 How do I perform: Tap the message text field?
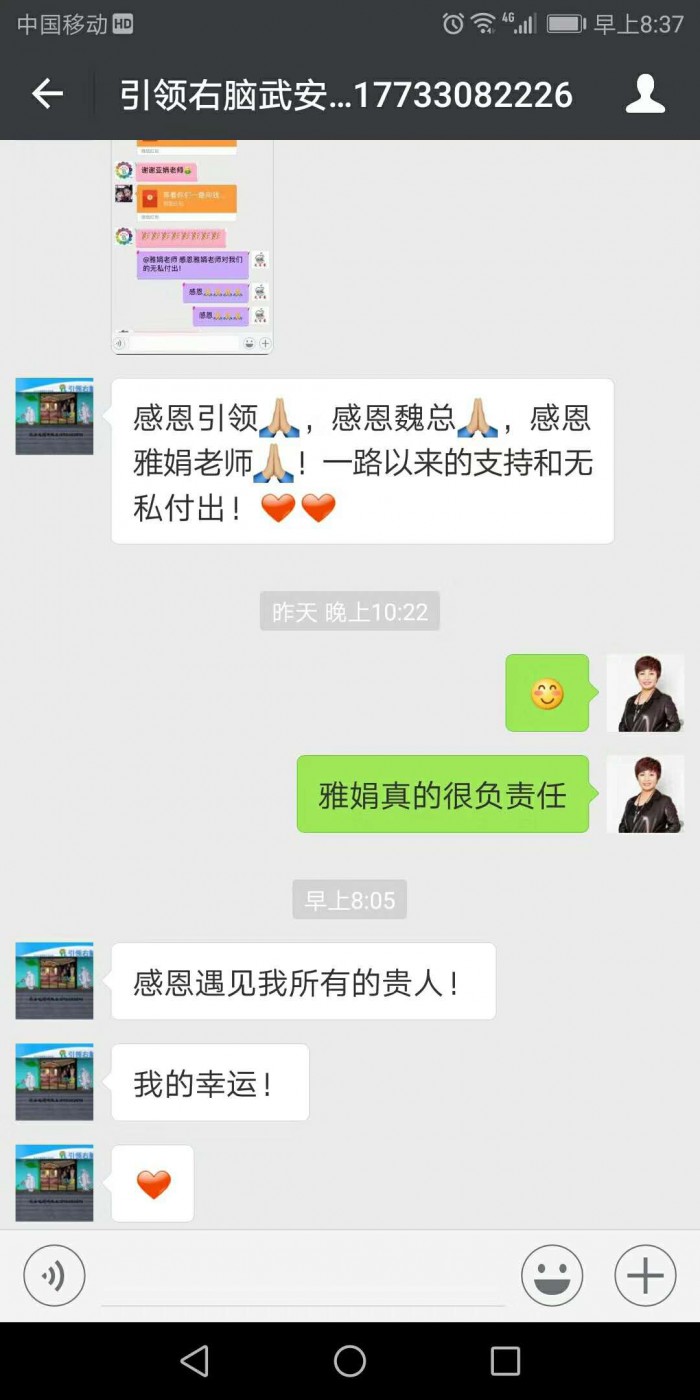(302, 1276)
